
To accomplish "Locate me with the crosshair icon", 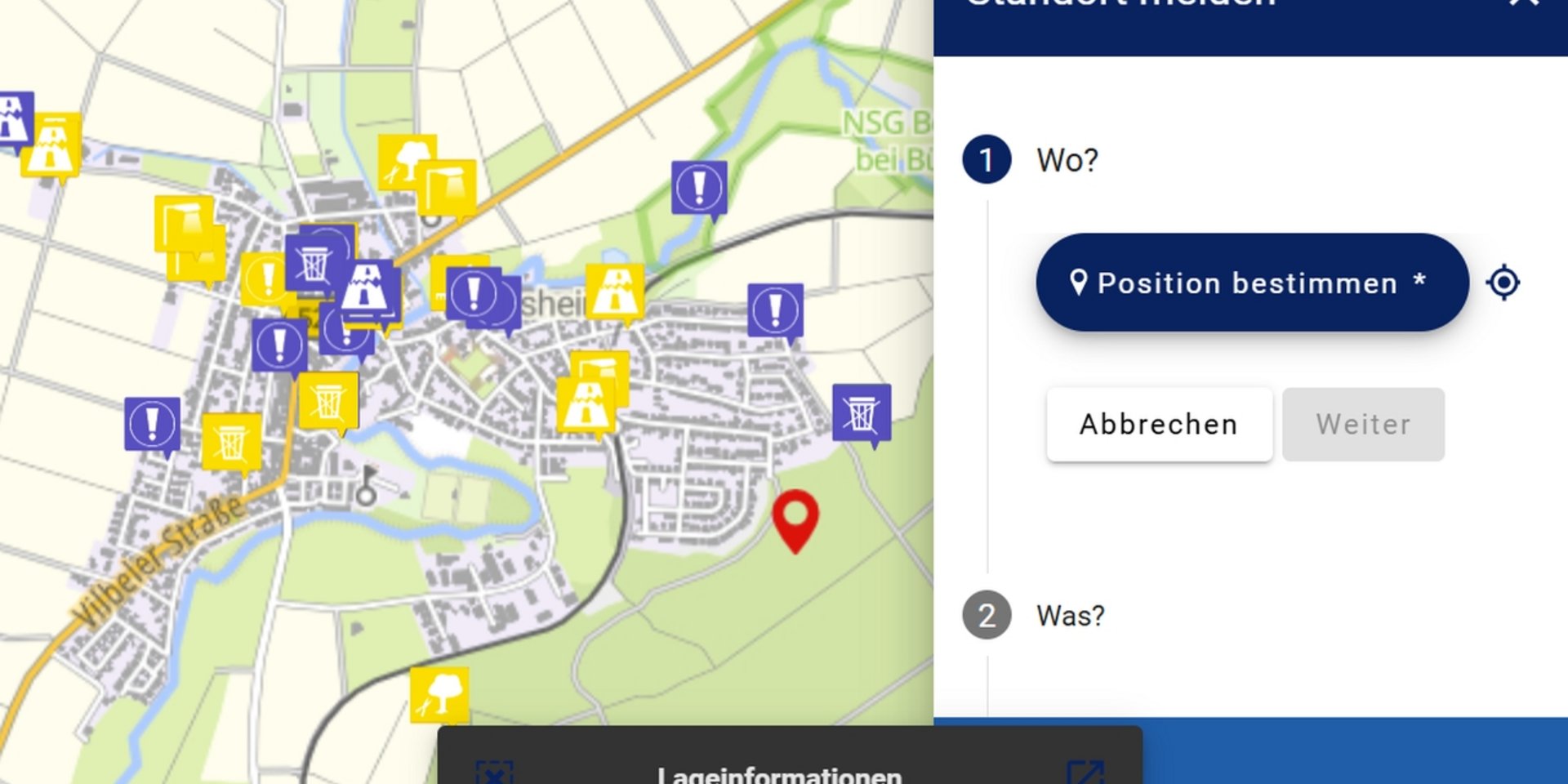I will click(x=1503, y=283).
